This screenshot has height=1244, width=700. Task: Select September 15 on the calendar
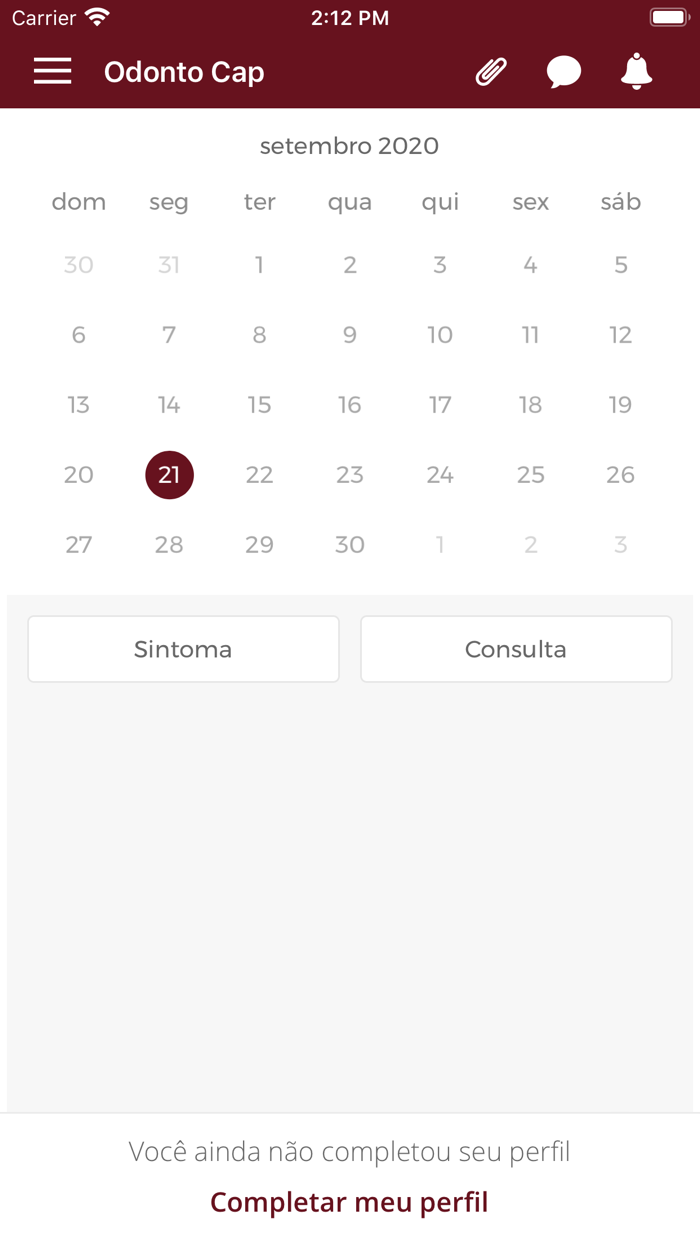(x=259, y=405)
